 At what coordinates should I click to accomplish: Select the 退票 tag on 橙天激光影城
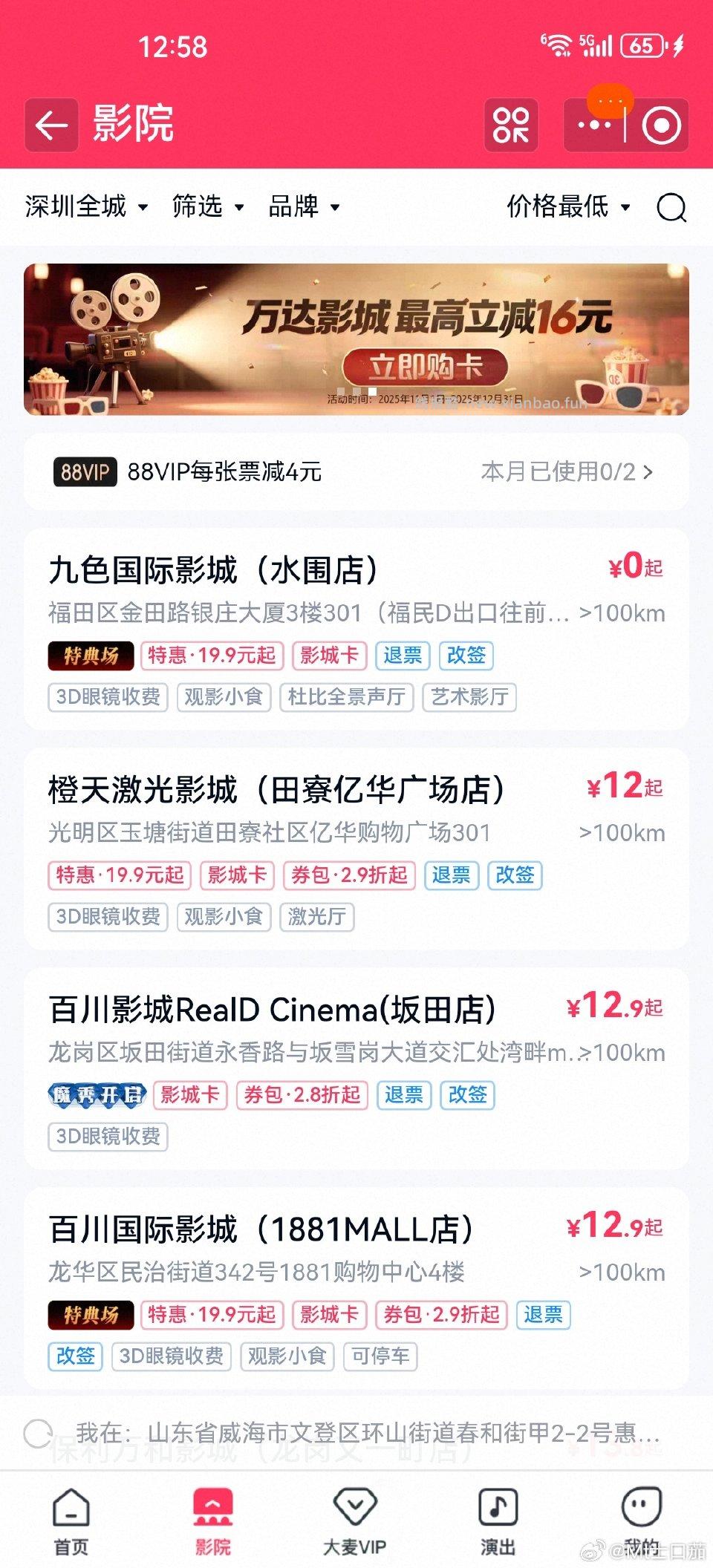click(452, 877)
